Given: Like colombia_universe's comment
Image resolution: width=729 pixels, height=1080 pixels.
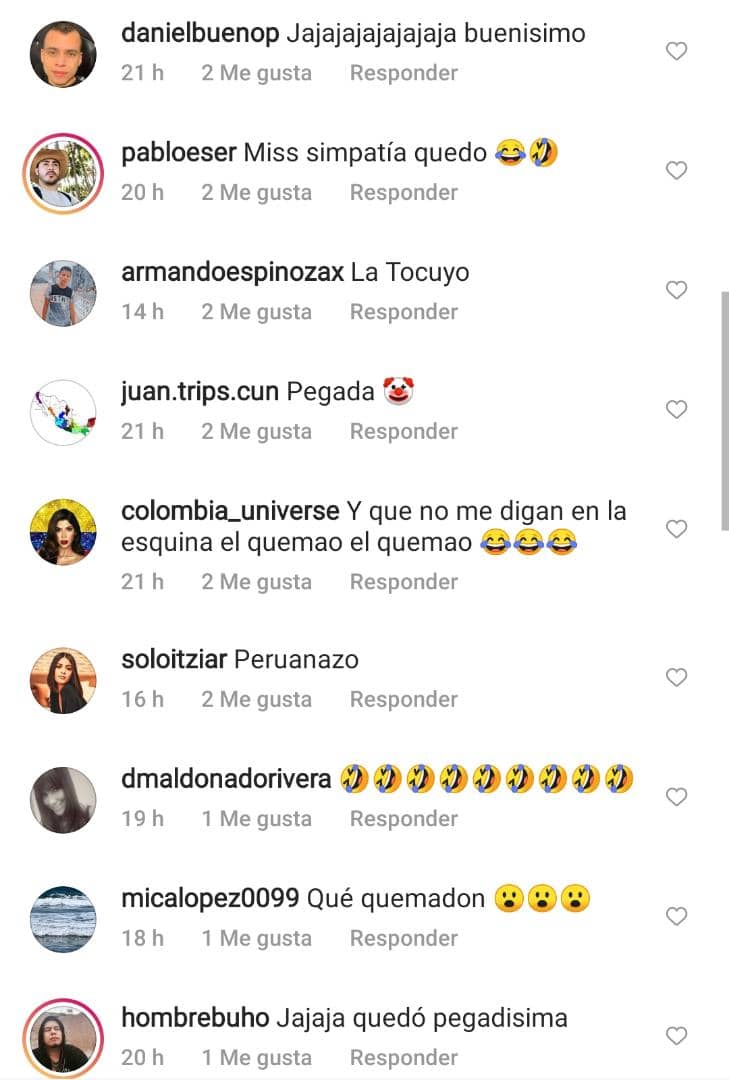Looking at the screenshot, I should tap(677, 529).
